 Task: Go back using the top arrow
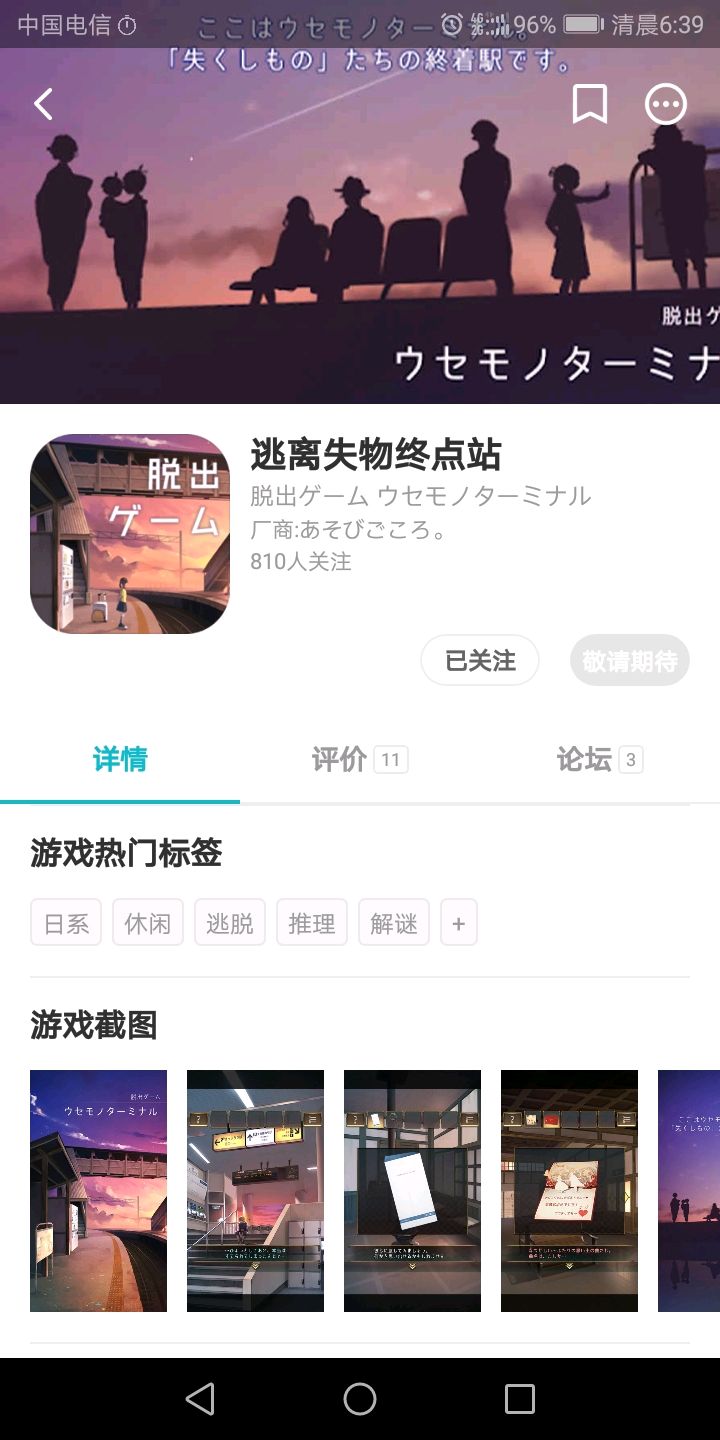[43, 104]
